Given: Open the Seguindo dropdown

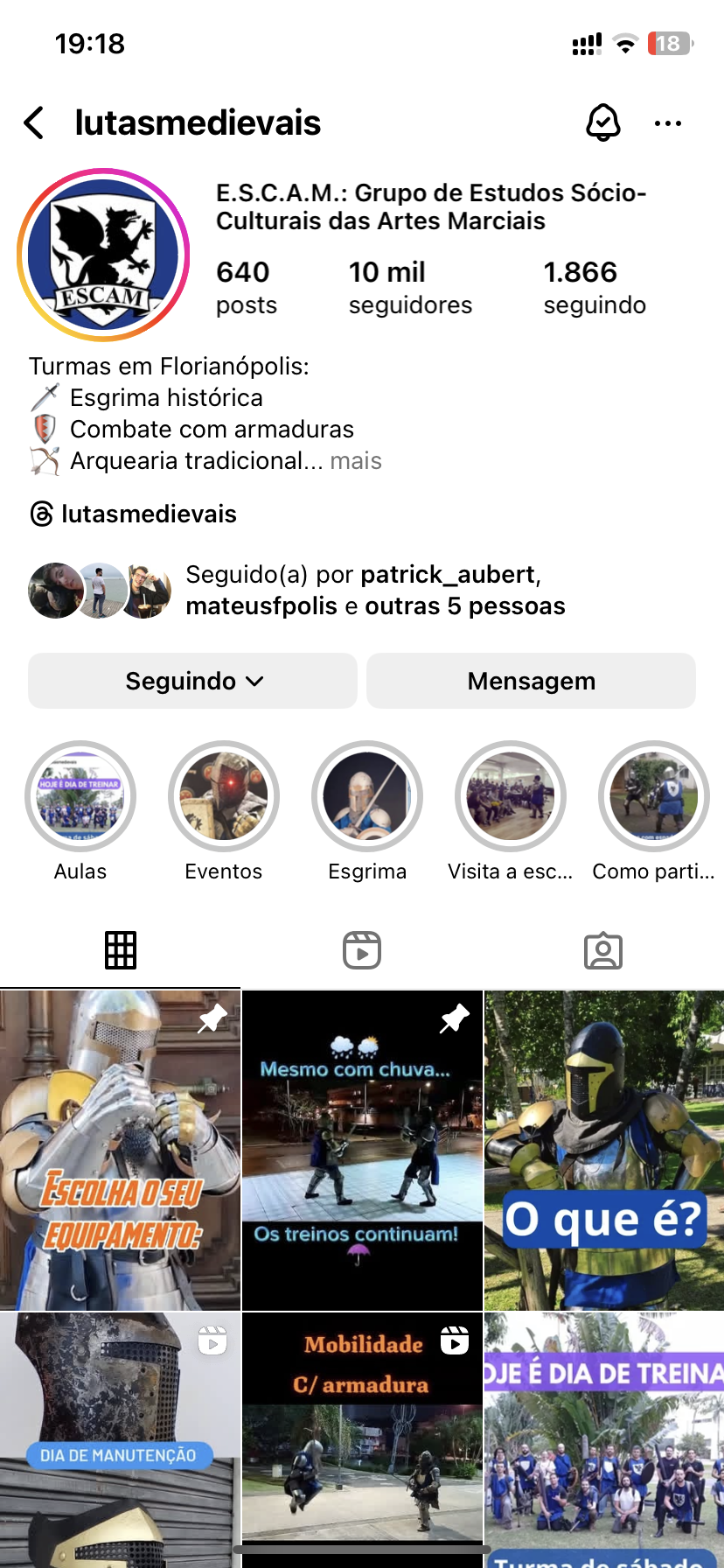Looking at the screenshot, I should (193, 681).
